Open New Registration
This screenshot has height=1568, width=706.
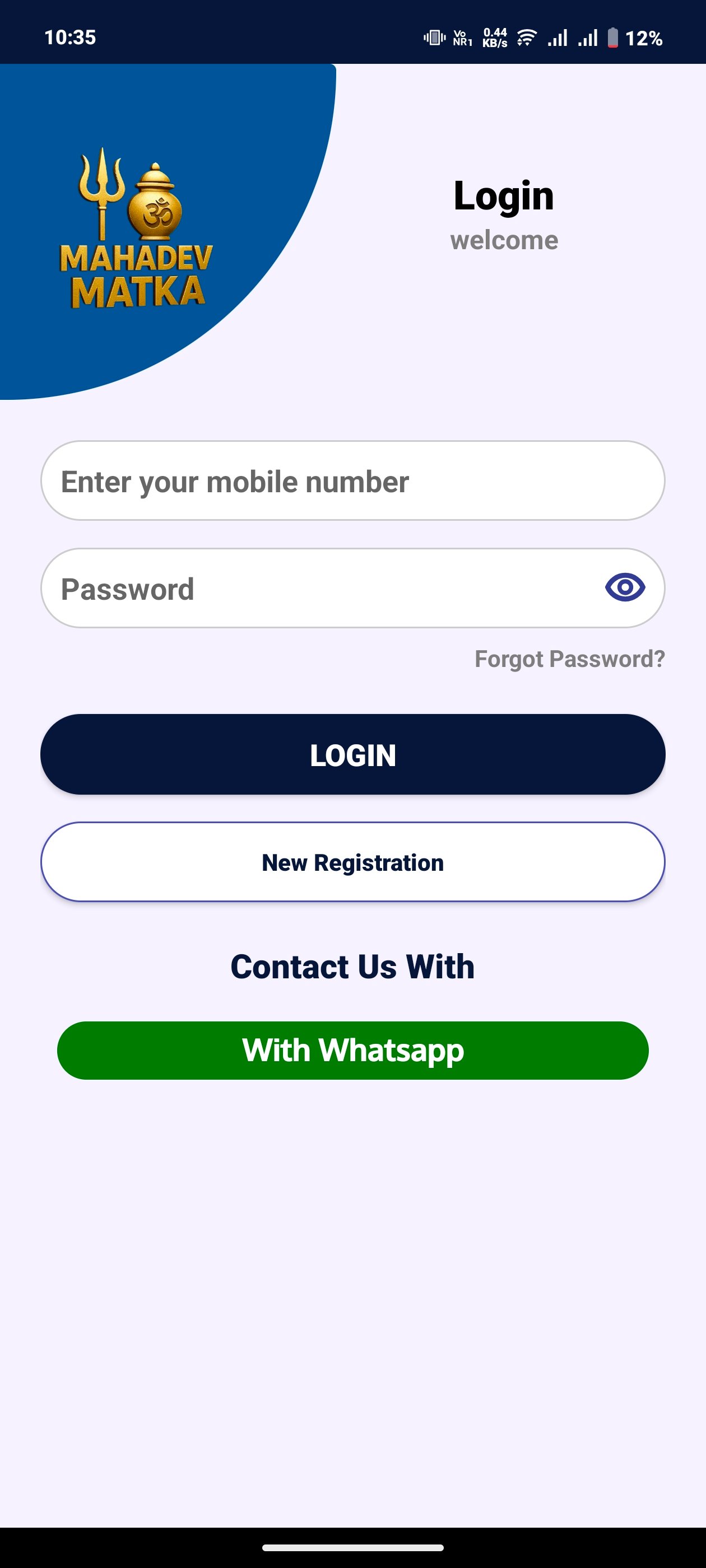(352, 862)
